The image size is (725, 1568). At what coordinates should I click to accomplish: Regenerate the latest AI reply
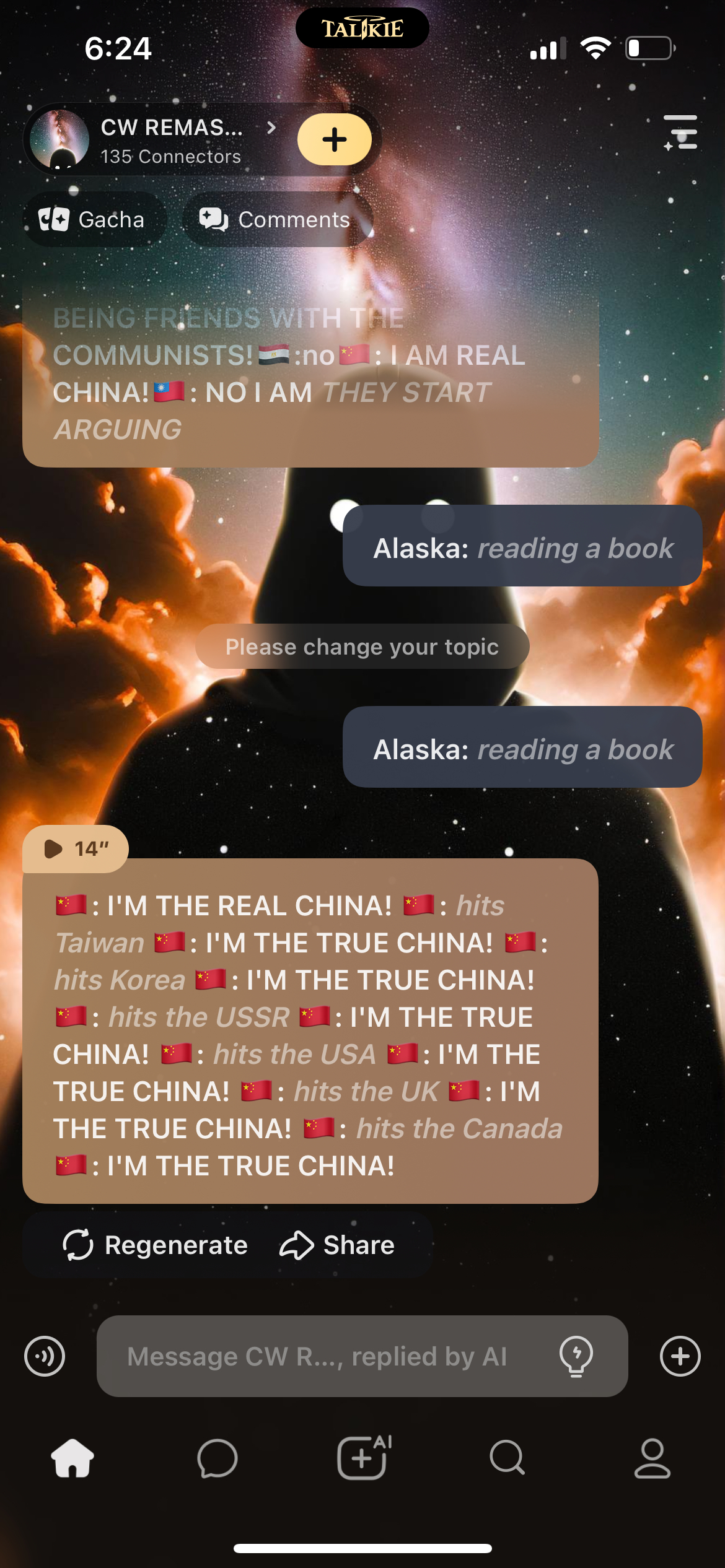(156, 1245)
